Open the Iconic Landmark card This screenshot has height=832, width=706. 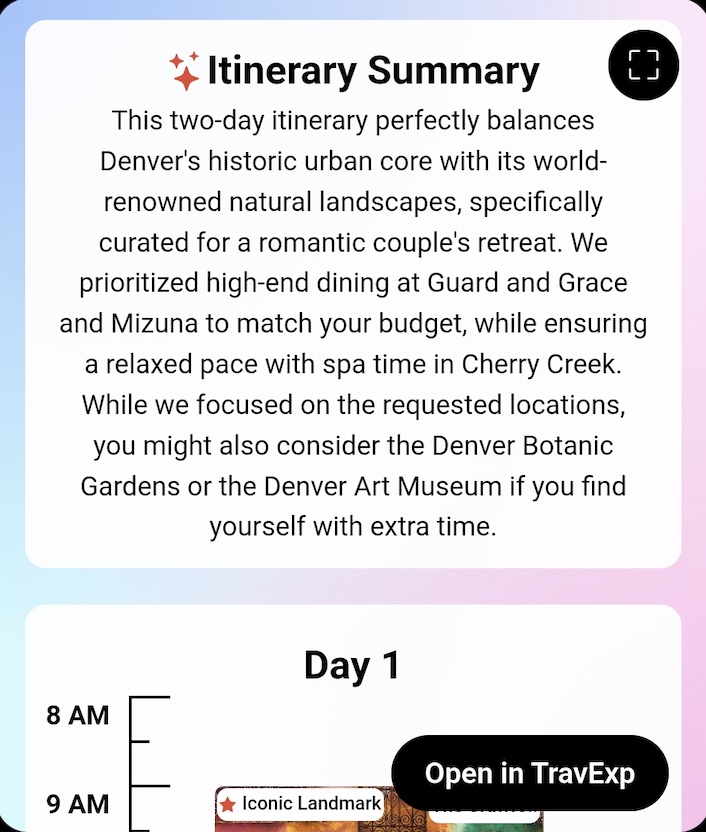[x=300, y=806]
